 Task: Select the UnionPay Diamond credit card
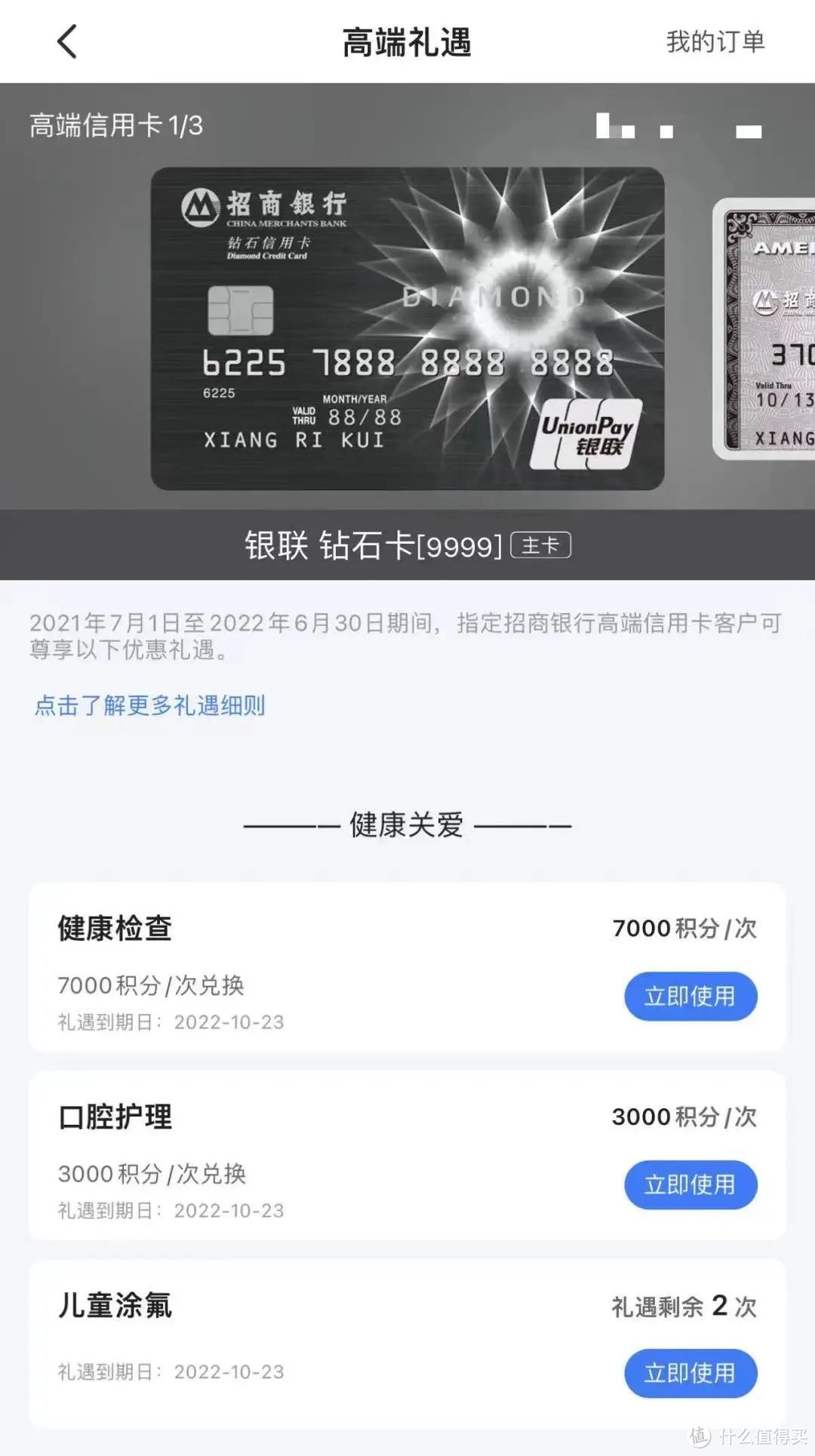[x=407, y=328]
